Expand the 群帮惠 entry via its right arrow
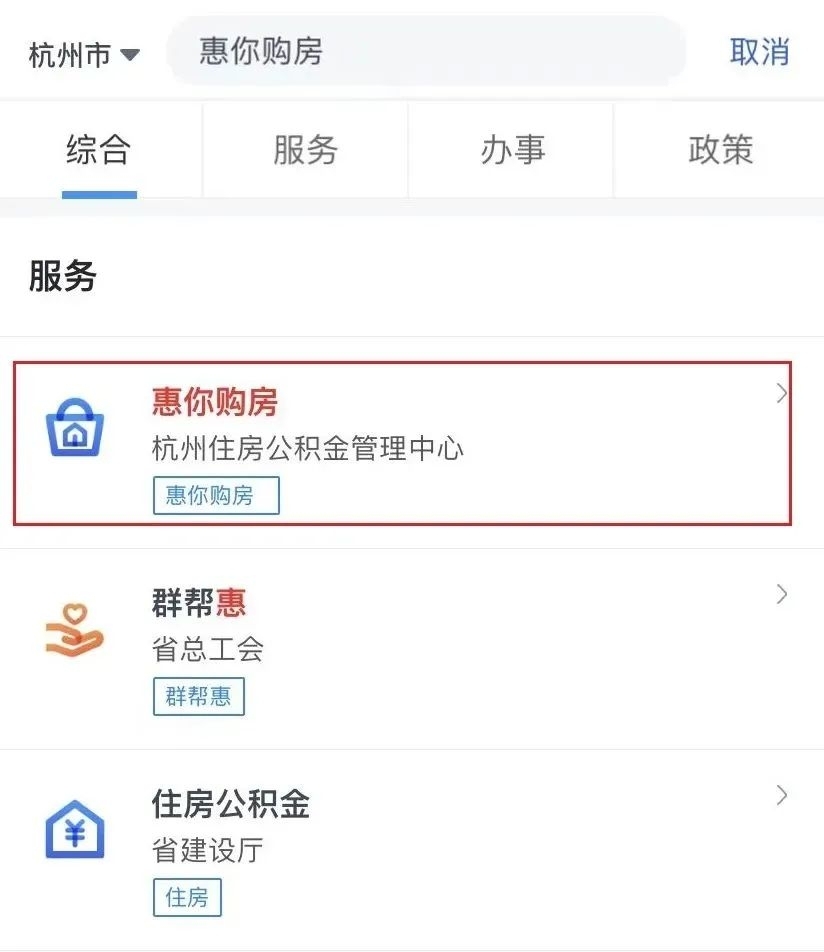Screen dimensions: 824x952 [781, 595]
